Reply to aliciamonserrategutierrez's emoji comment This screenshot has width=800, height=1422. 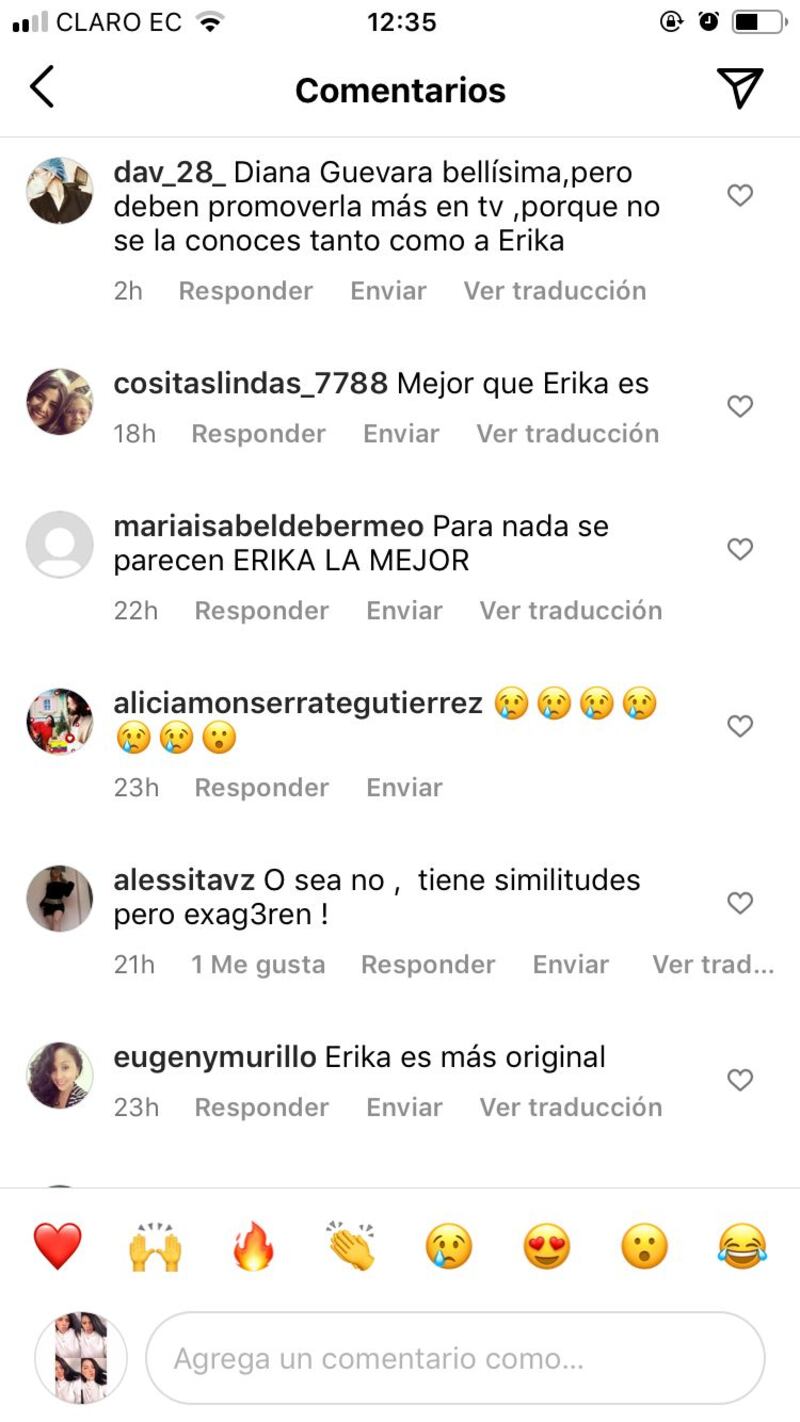[x=261, y=788]
